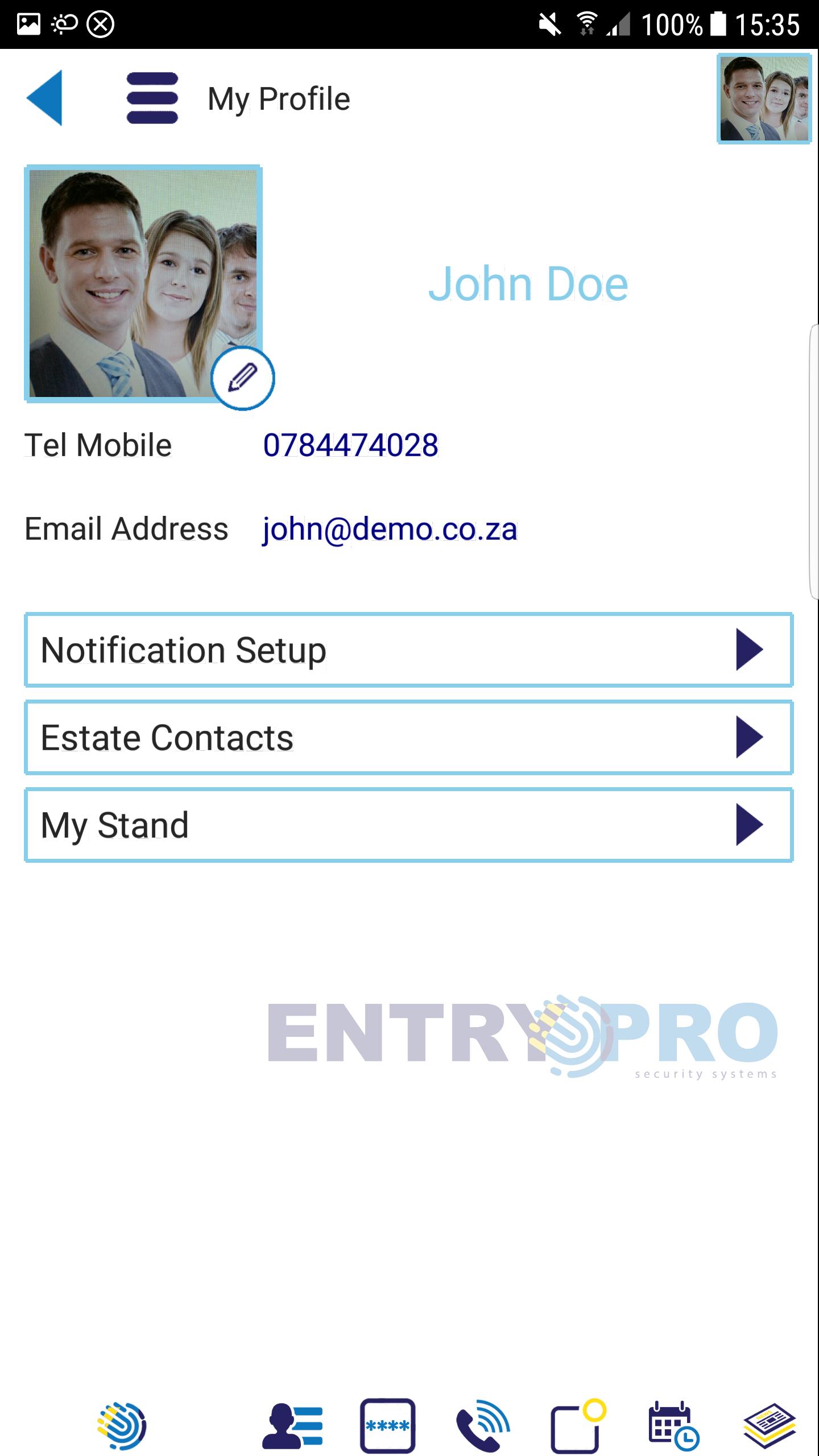The width and height of the screenshot is (819, 1456).
Task: Go back using the blue arrow
Action: point(45,98)
